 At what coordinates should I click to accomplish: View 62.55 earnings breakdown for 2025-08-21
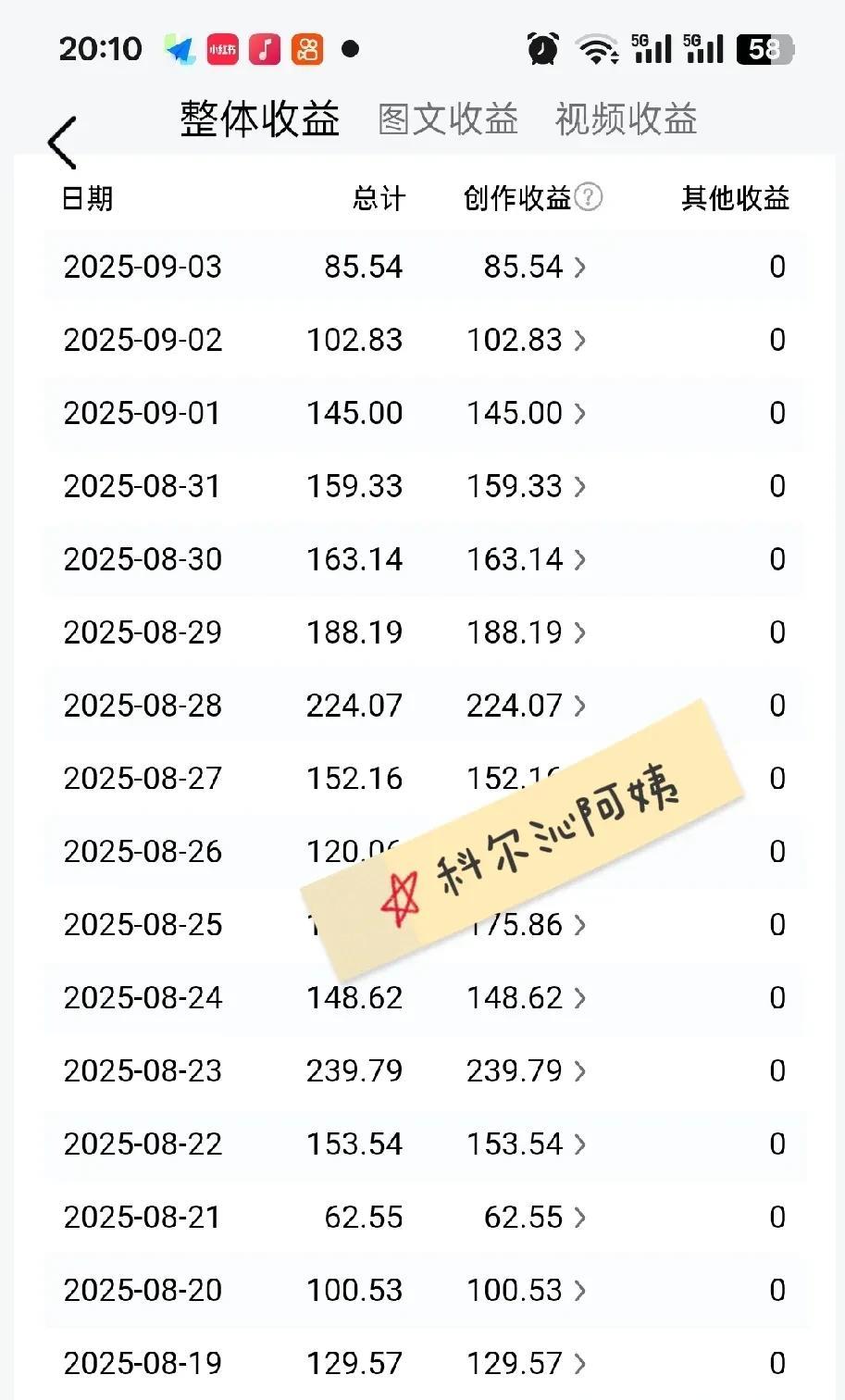[534, 1217]
